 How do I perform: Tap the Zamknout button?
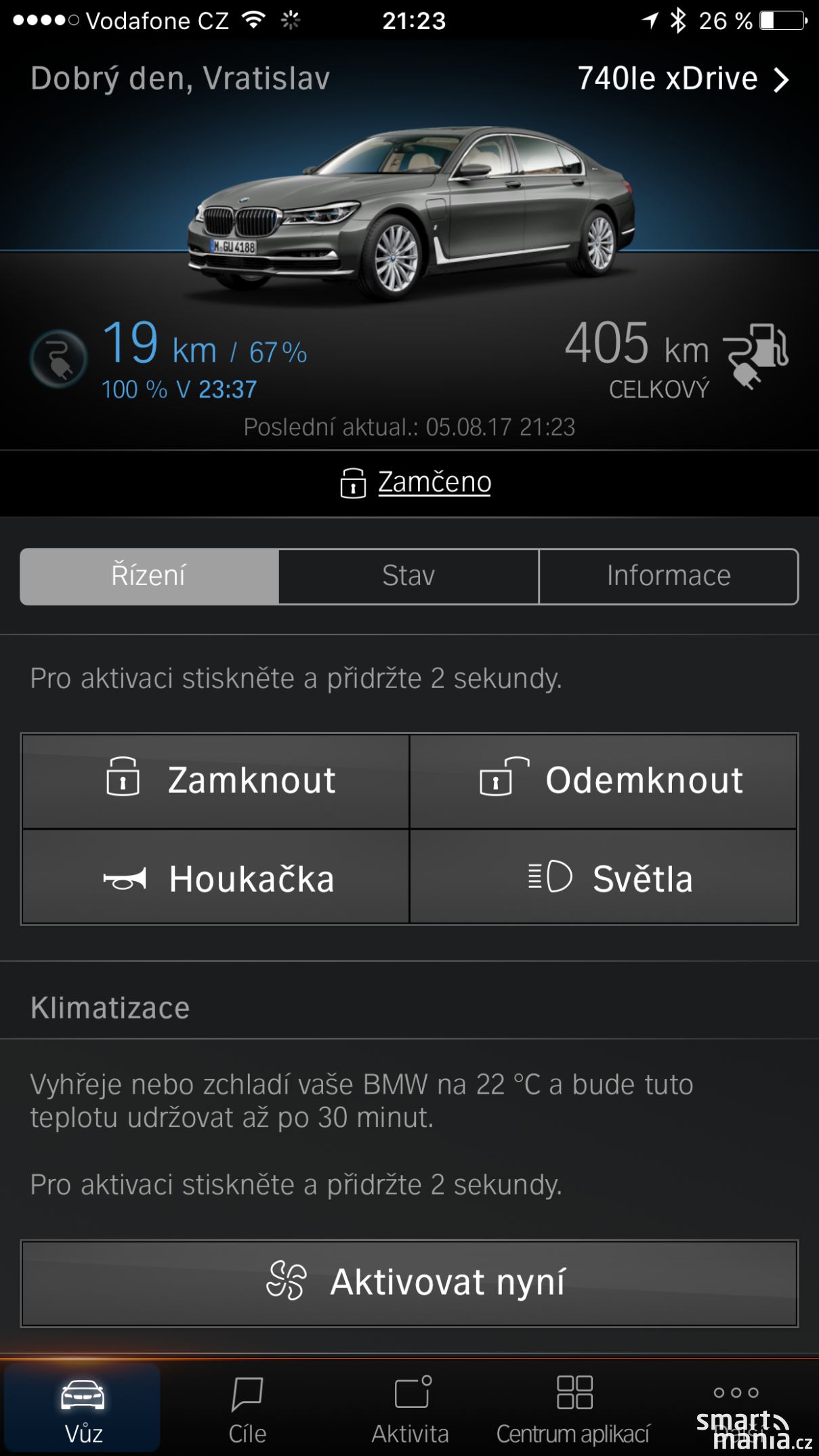(x=215, y=781)
